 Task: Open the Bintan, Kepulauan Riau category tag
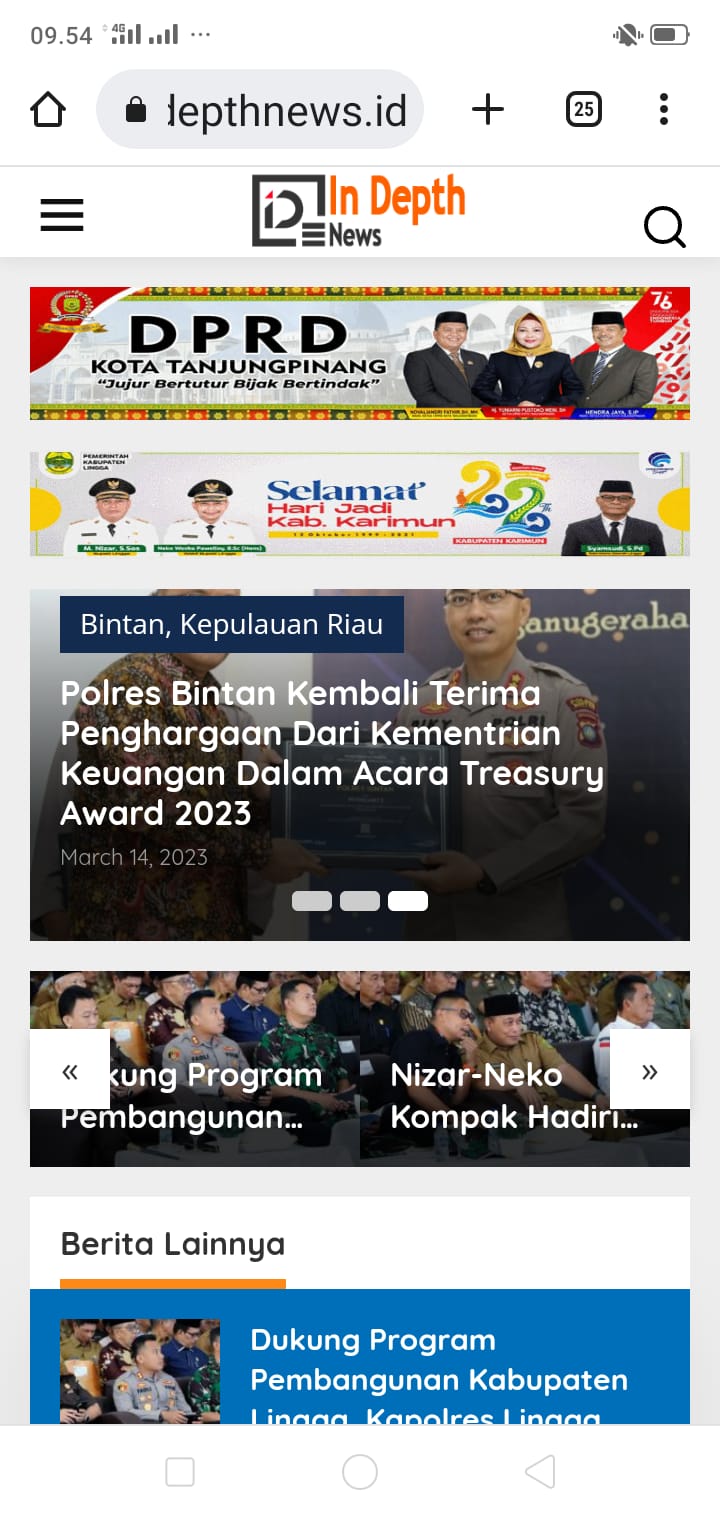point(232,625)
